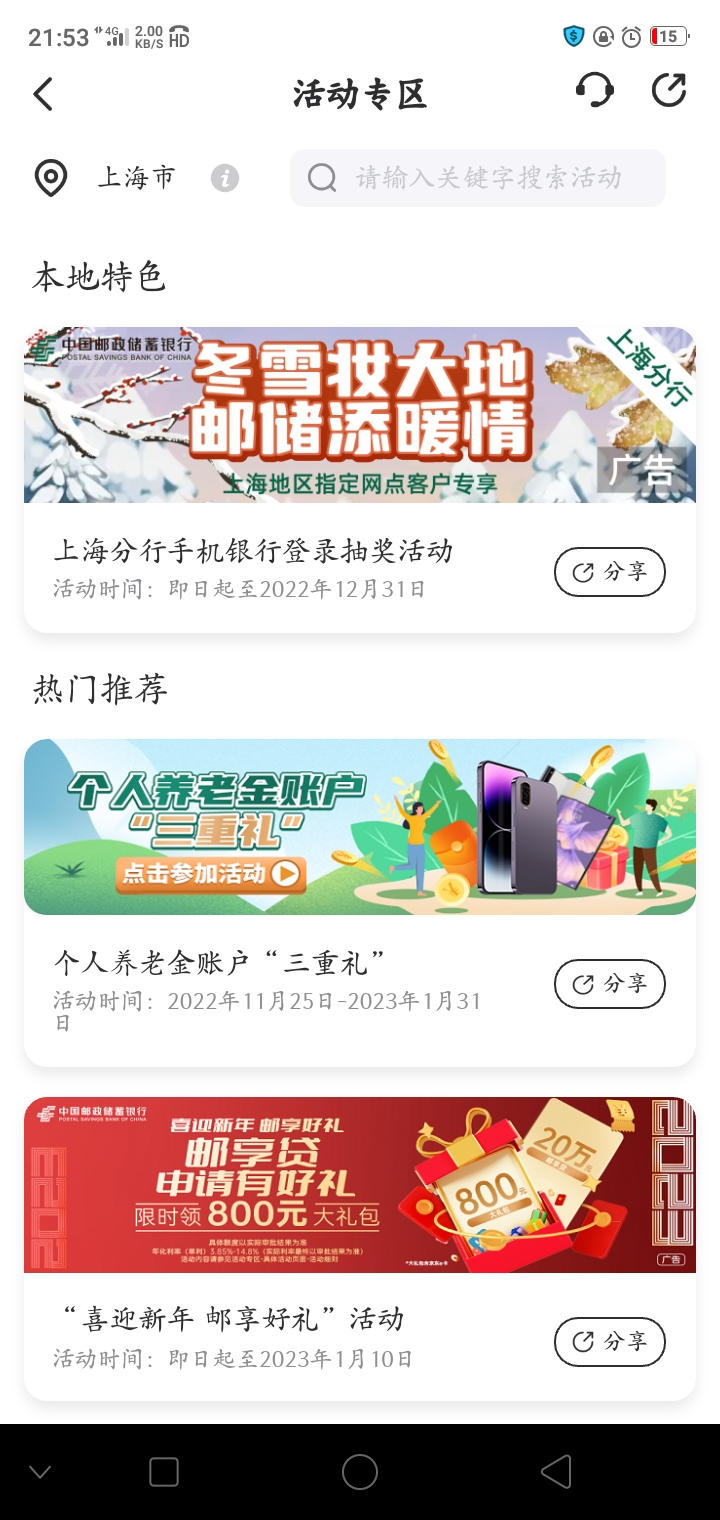
Task: Share the “喜迎新年 邮享好礼” activity
Action: coord(609,1342)
